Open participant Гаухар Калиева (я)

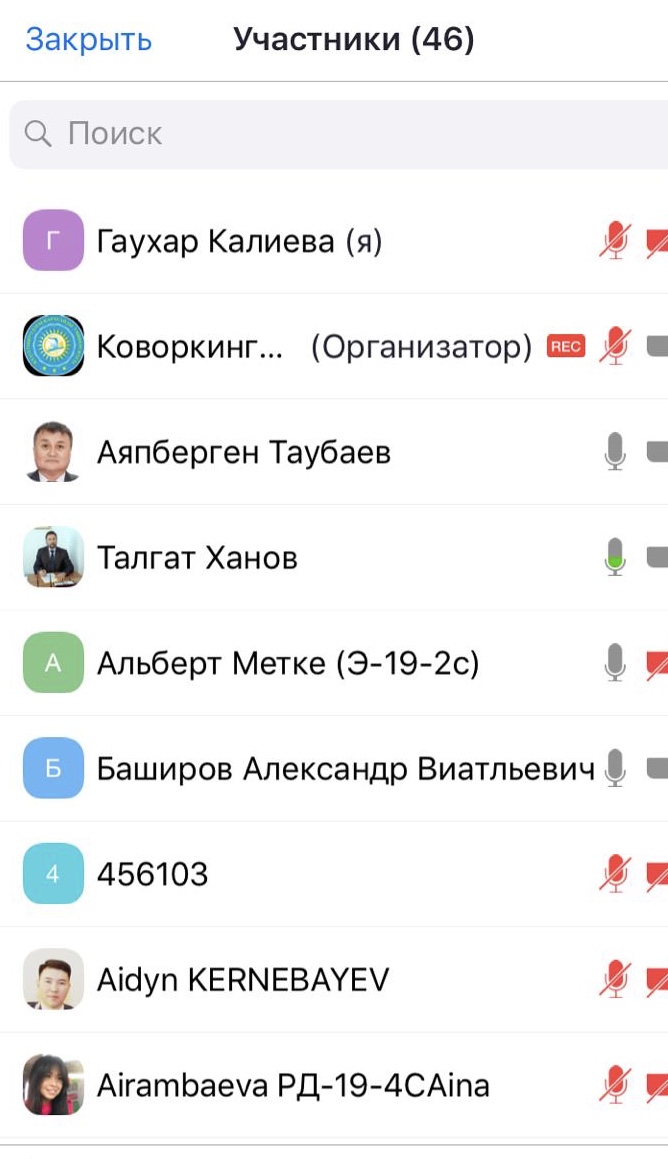tap(240, 241)
